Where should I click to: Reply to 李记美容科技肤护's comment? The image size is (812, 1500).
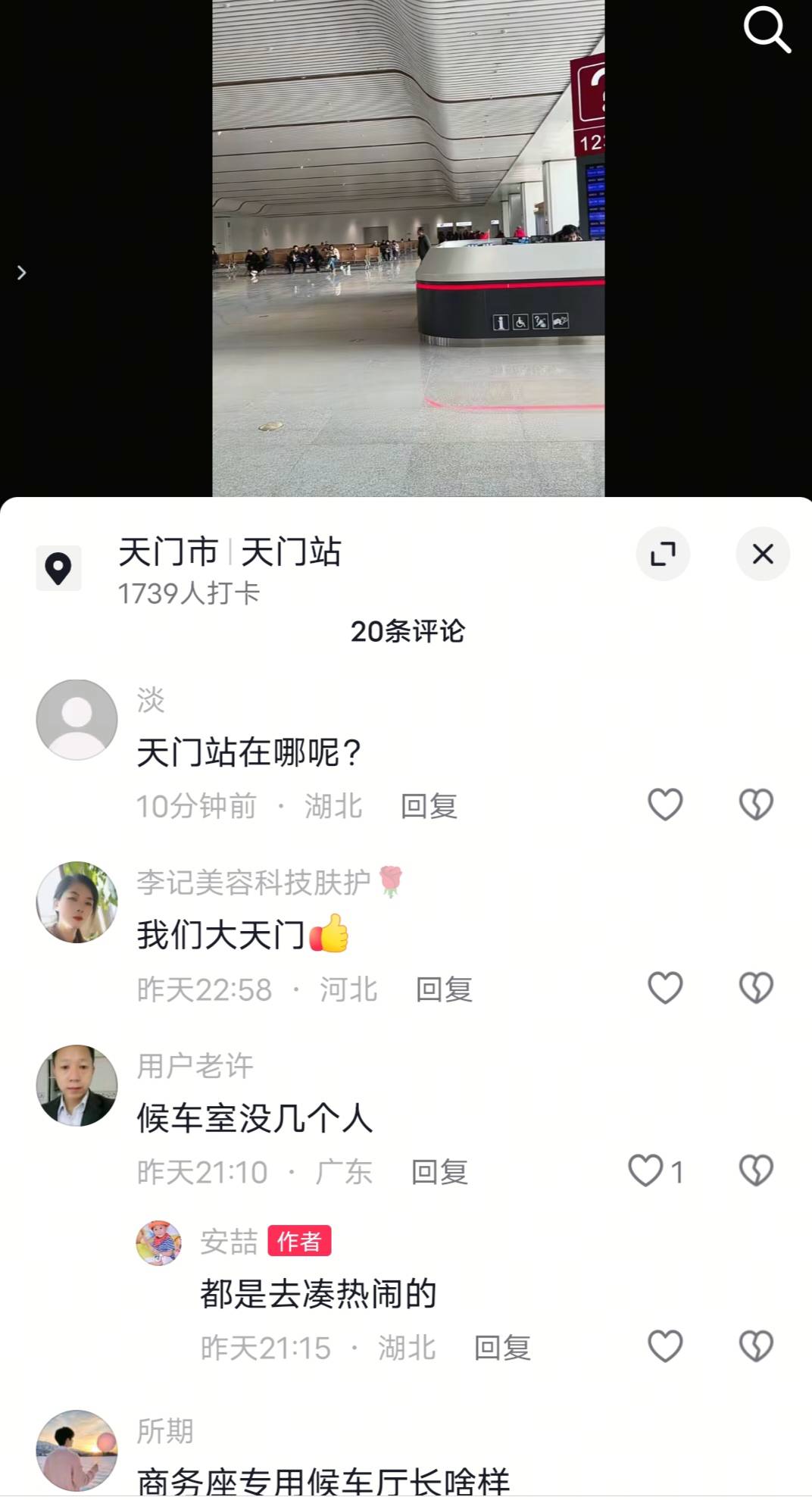(444, 989)
